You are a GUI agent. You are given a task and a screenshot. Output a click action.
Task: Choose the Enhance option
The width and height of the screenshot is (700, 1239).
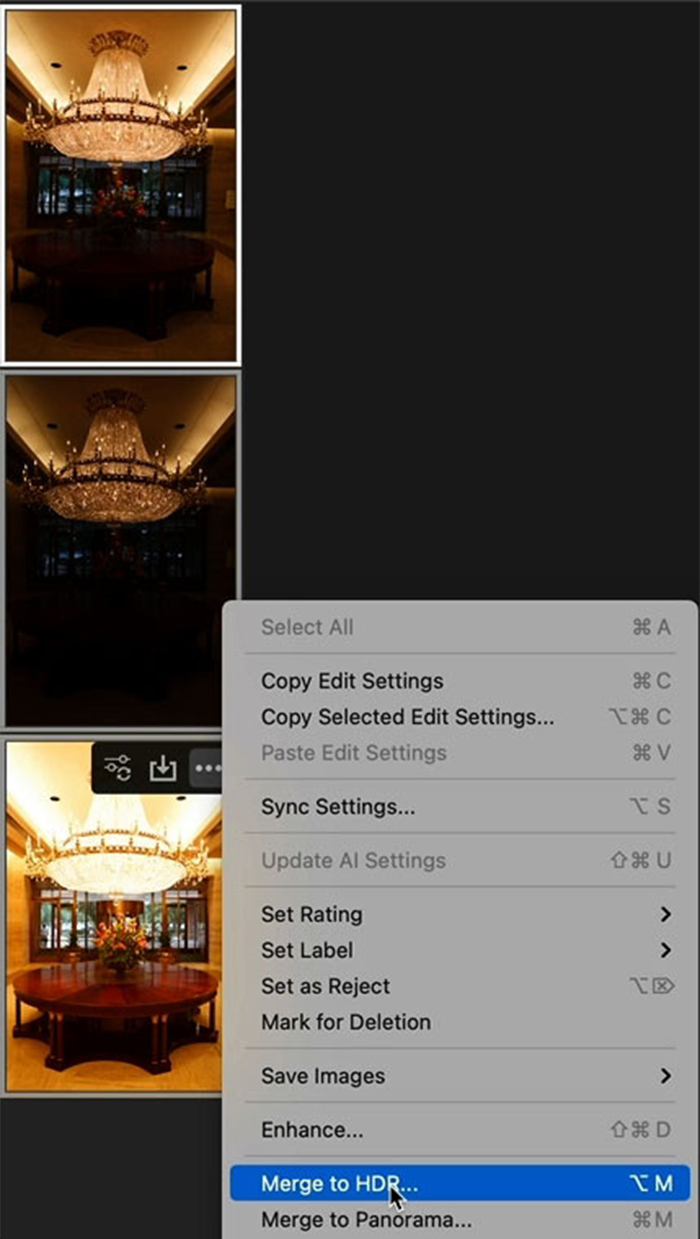point(312,1130)
